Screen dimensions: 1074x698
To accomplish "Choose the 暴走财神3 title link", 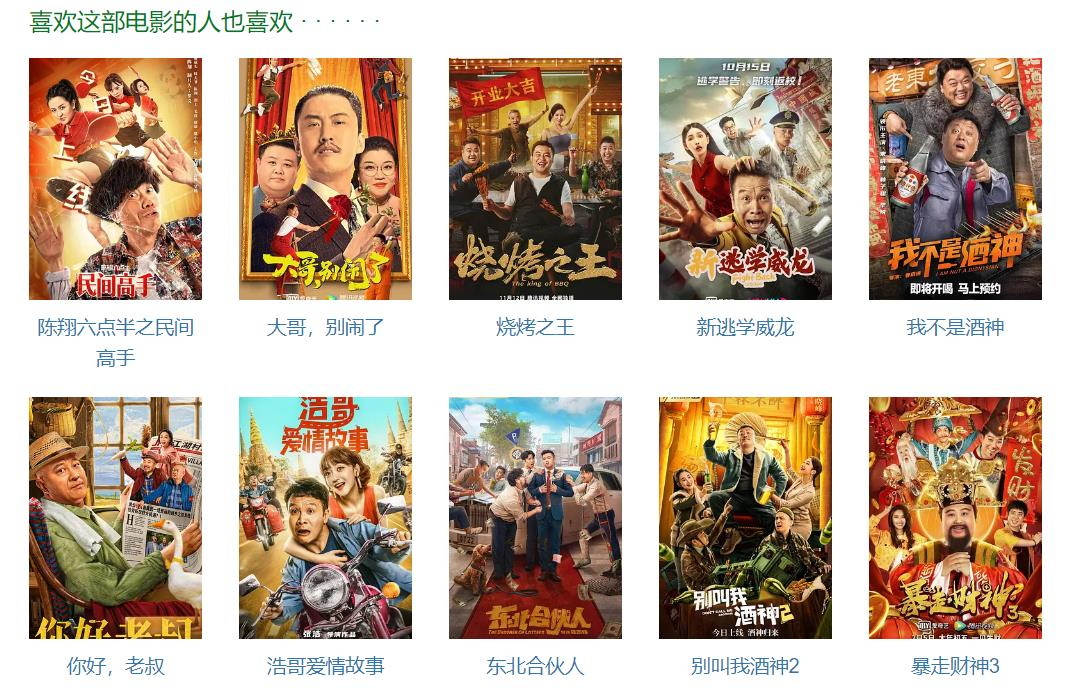I will tap(955, 666).
